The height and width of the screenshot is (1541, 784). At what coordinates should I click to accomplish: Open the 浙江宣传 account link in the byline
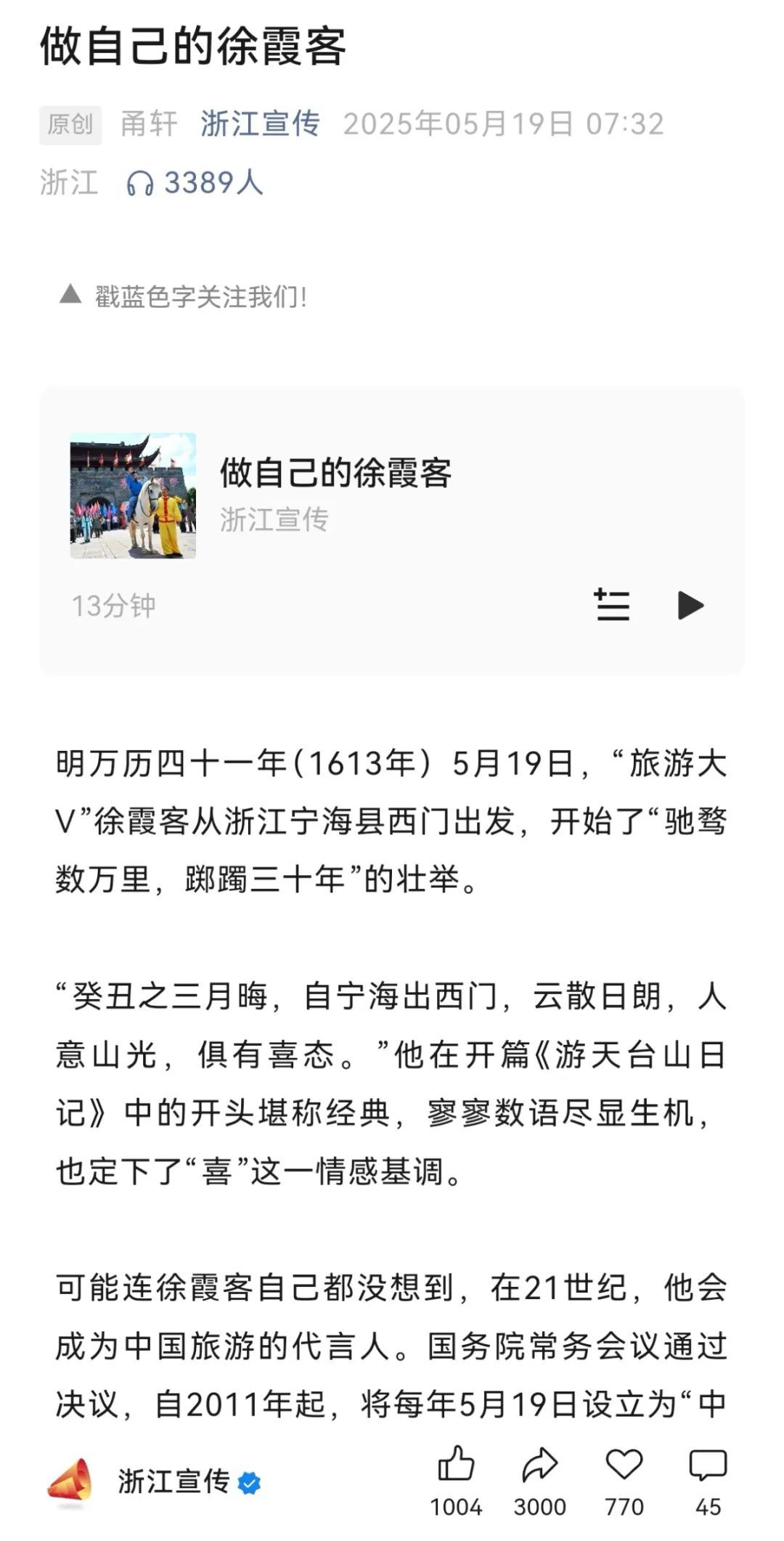tap(260, 123)
